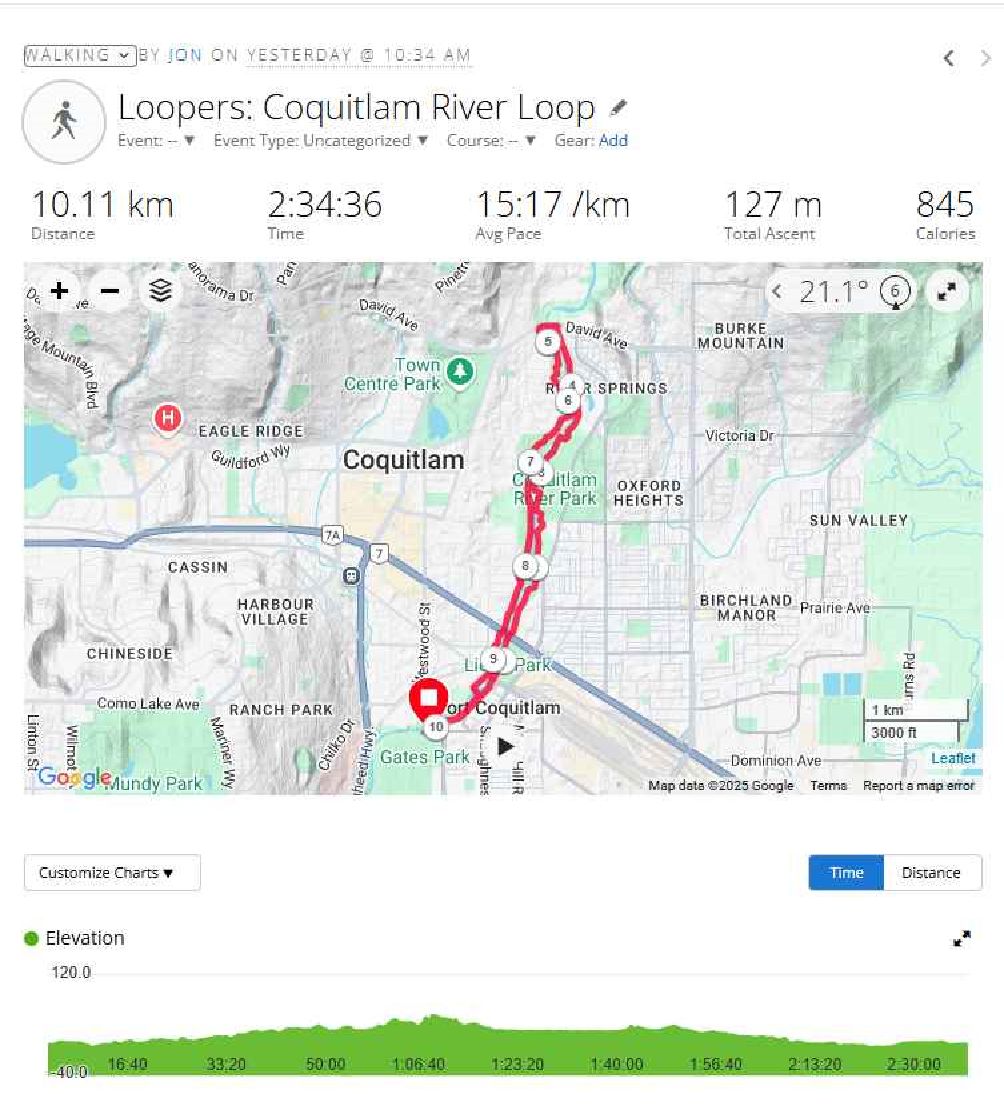1004x1110 pixels.
Task: Expand the Elevation chart
Action: pos(962,939)
